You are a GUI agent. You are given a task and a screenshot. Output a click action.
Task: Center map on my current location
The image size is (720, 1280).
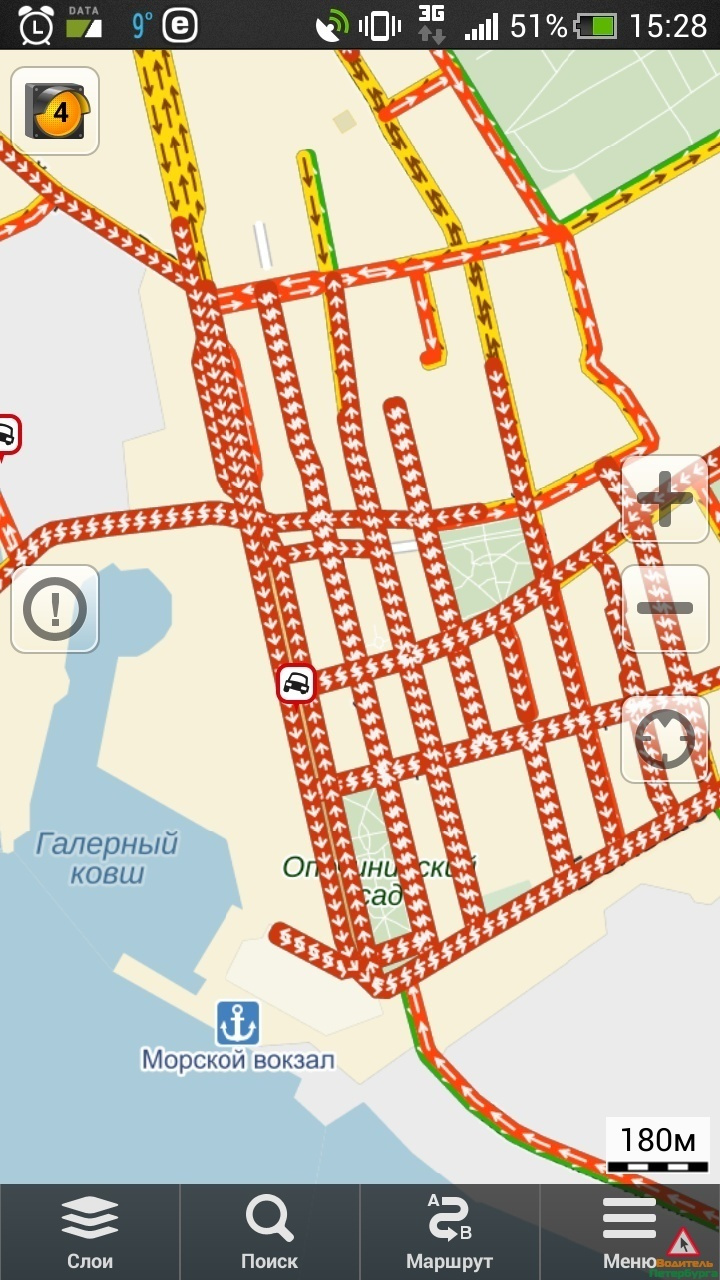tap(665, 740)
